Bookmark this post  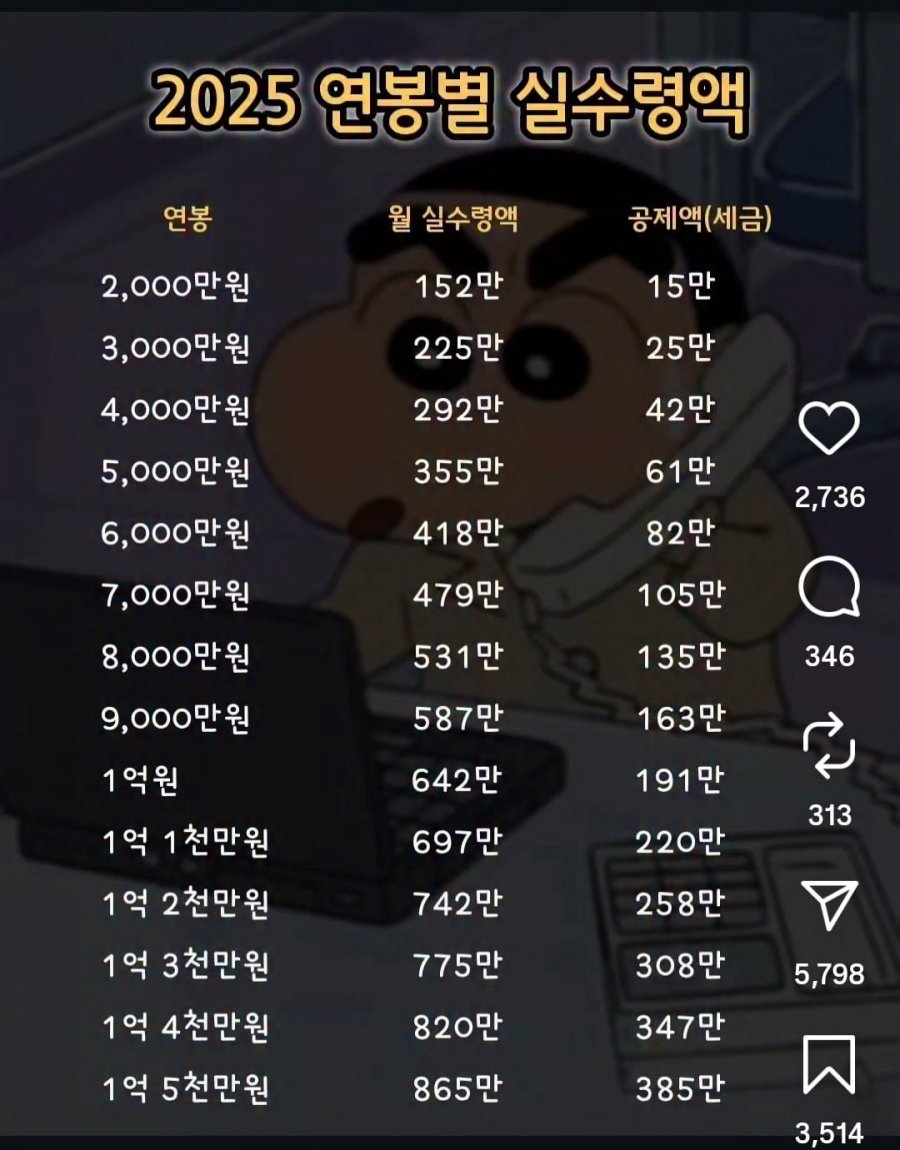tap(829, 1064)
